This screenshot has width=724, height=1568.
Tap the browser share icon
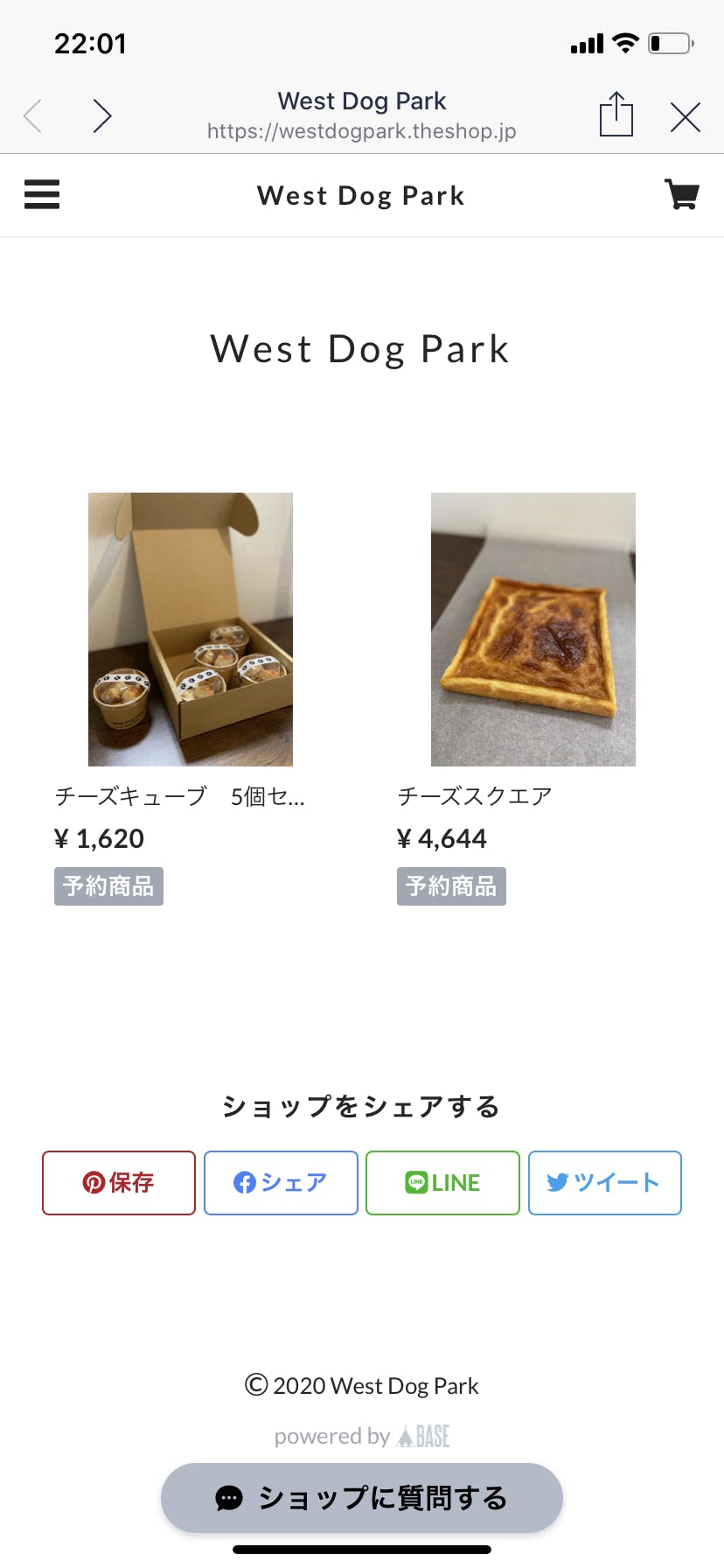tap(616, 115)
